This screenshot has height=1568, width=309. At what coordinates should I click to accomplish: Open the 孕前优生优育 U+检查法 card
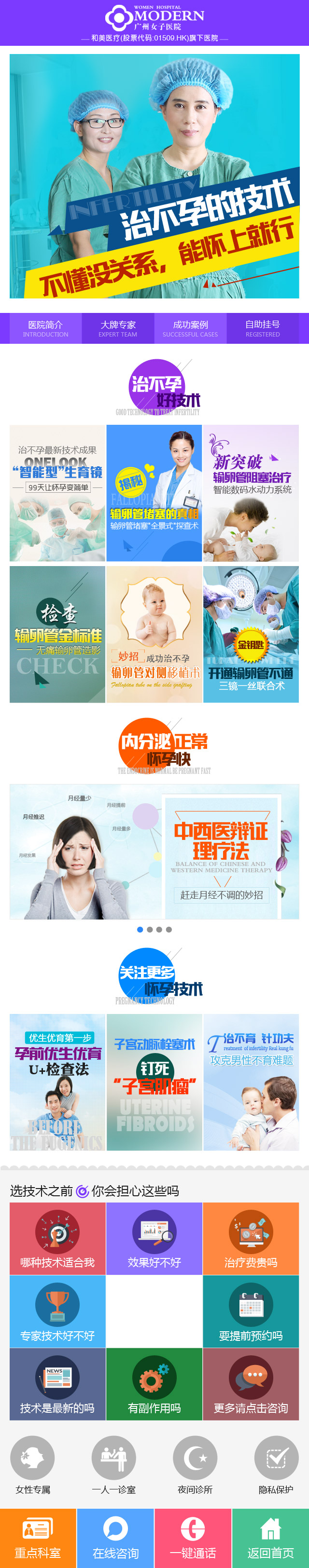(57, 1081)
